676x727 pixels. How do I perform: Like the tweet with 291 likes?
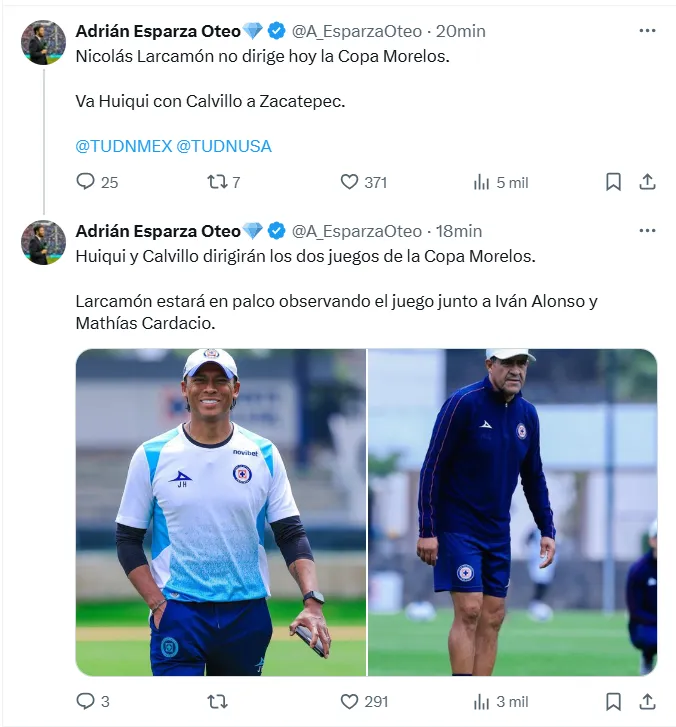click(349, 702)
